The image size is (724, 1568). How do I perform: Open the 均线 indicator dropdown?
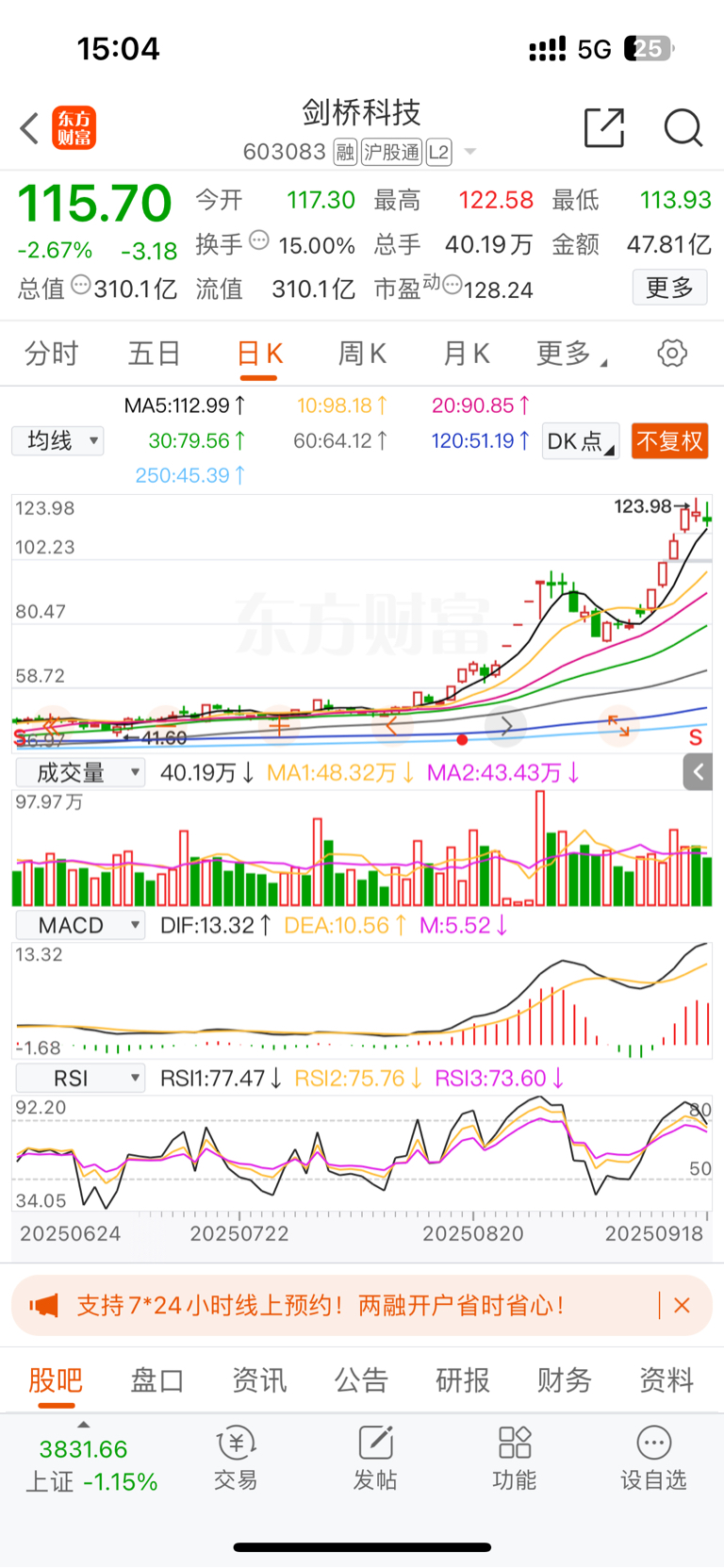pyautogui.click(x=58, y=440)
